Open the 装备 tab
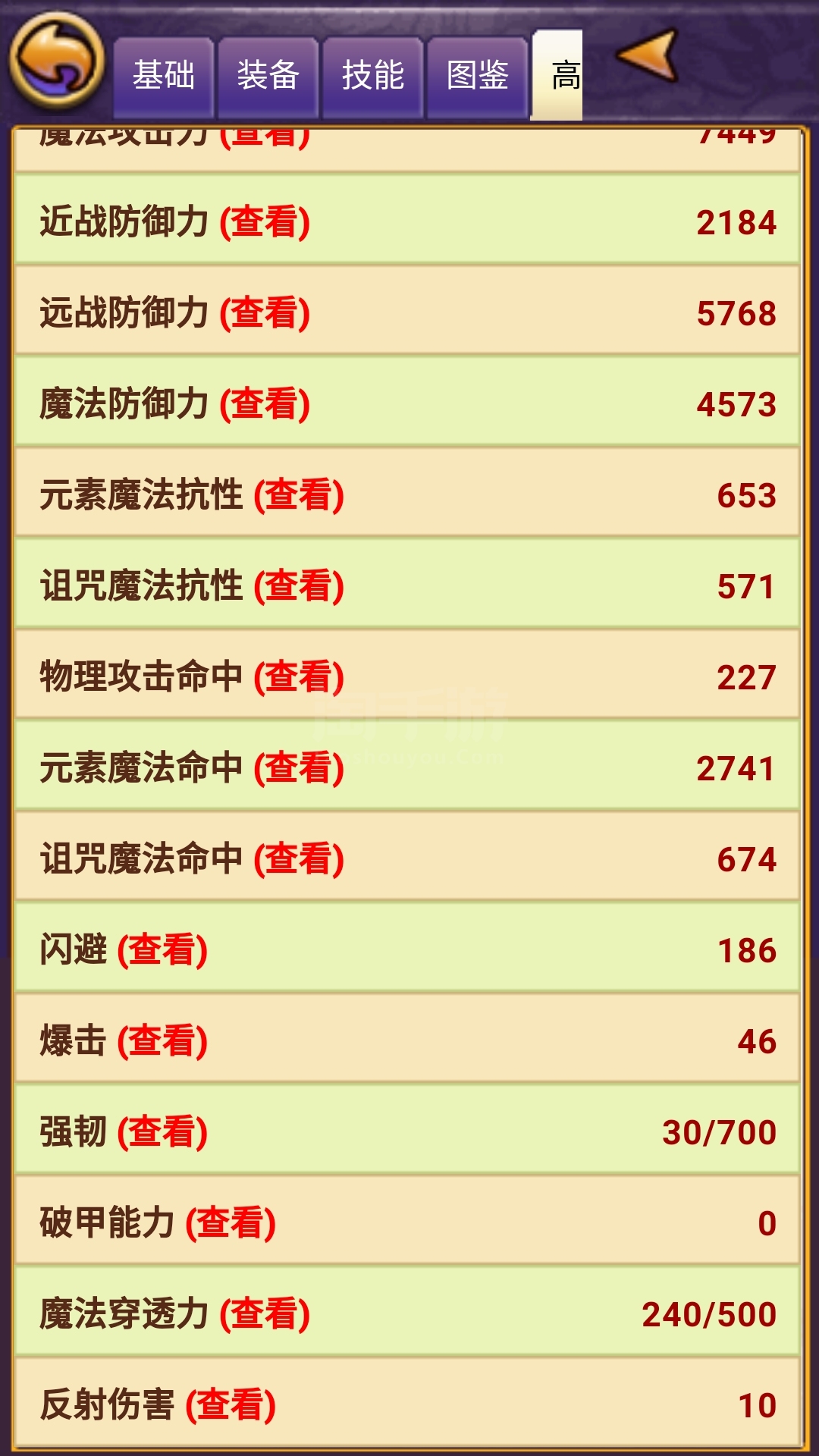 pyautogui.click(x=268, y=77)
